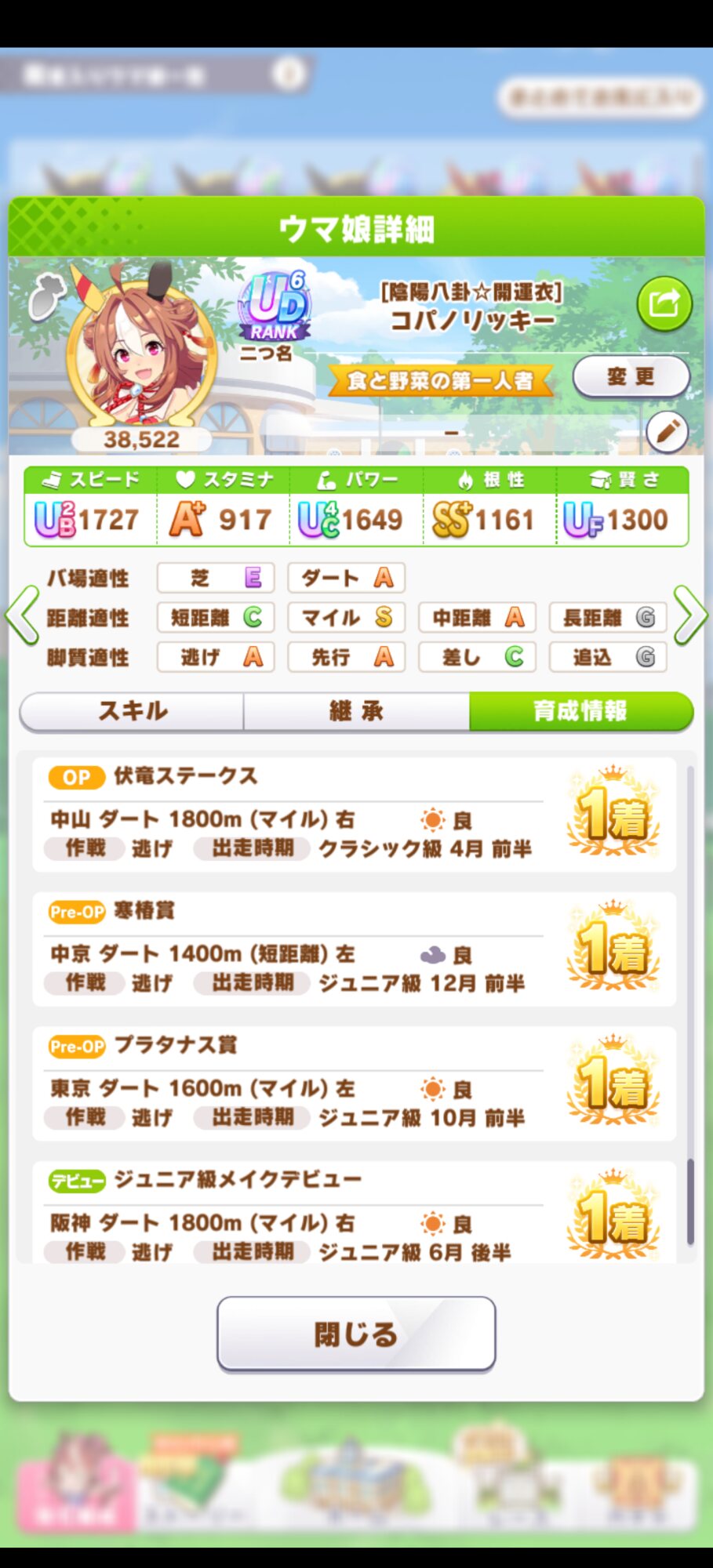713x1568 pixels.
Task: Close the dialog with 閉じる
Action: (356, 1334)
